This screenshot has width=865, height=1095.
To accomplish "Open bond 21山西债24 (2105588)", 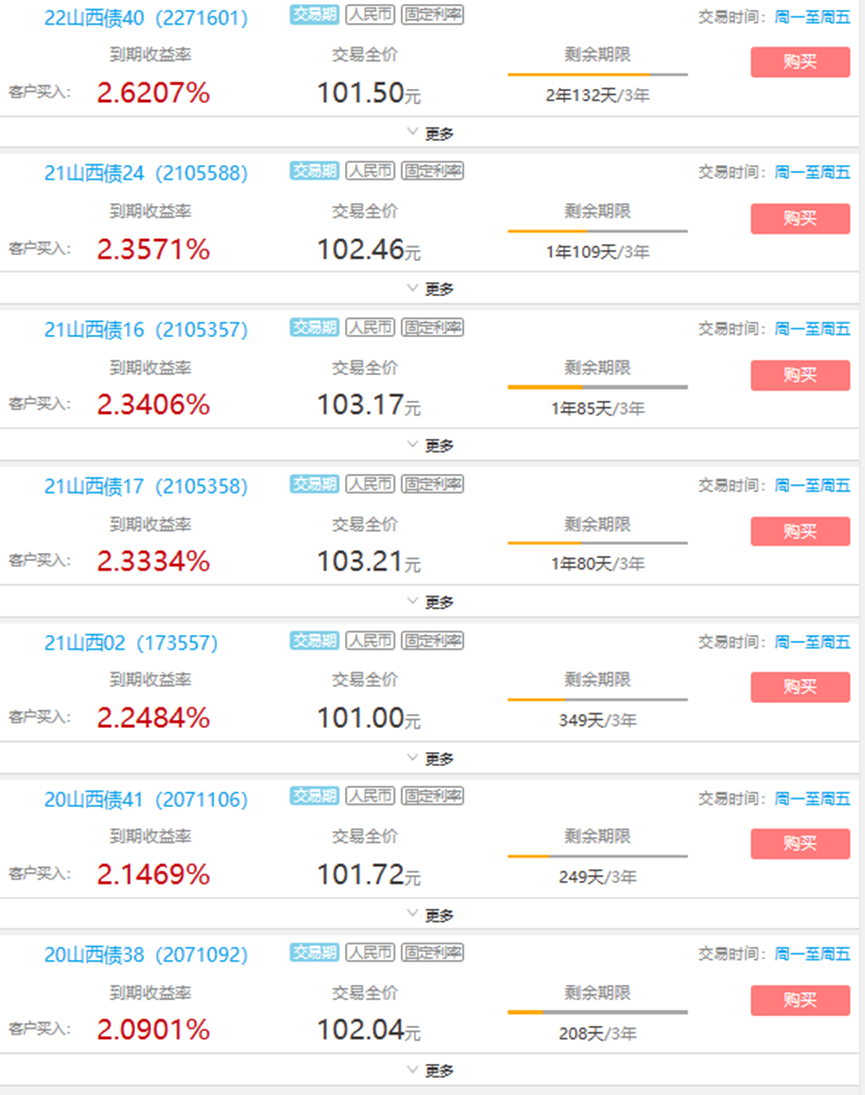I will [146, 173].
